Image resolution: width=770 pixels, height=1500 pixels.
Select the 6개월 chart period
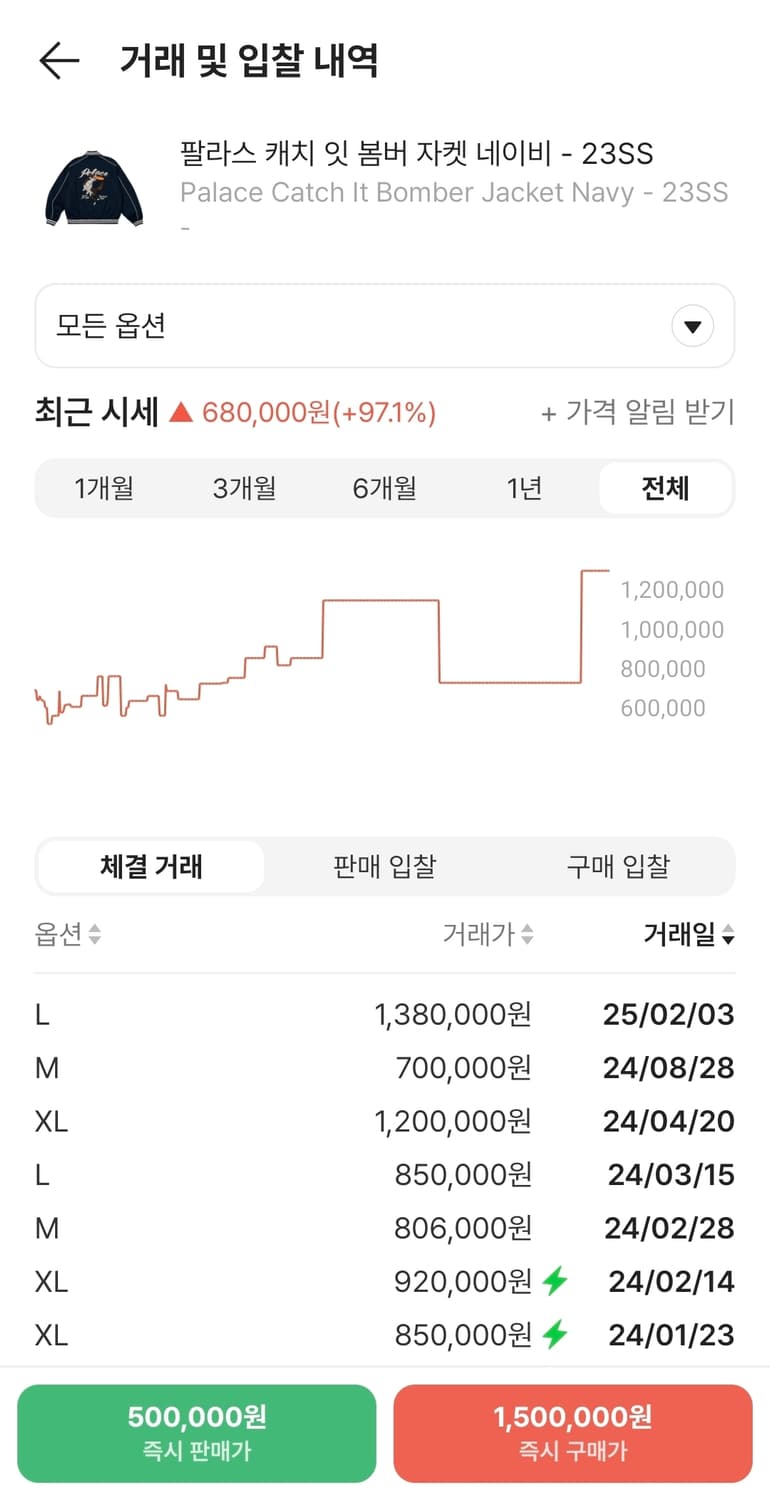coord(384,488)
